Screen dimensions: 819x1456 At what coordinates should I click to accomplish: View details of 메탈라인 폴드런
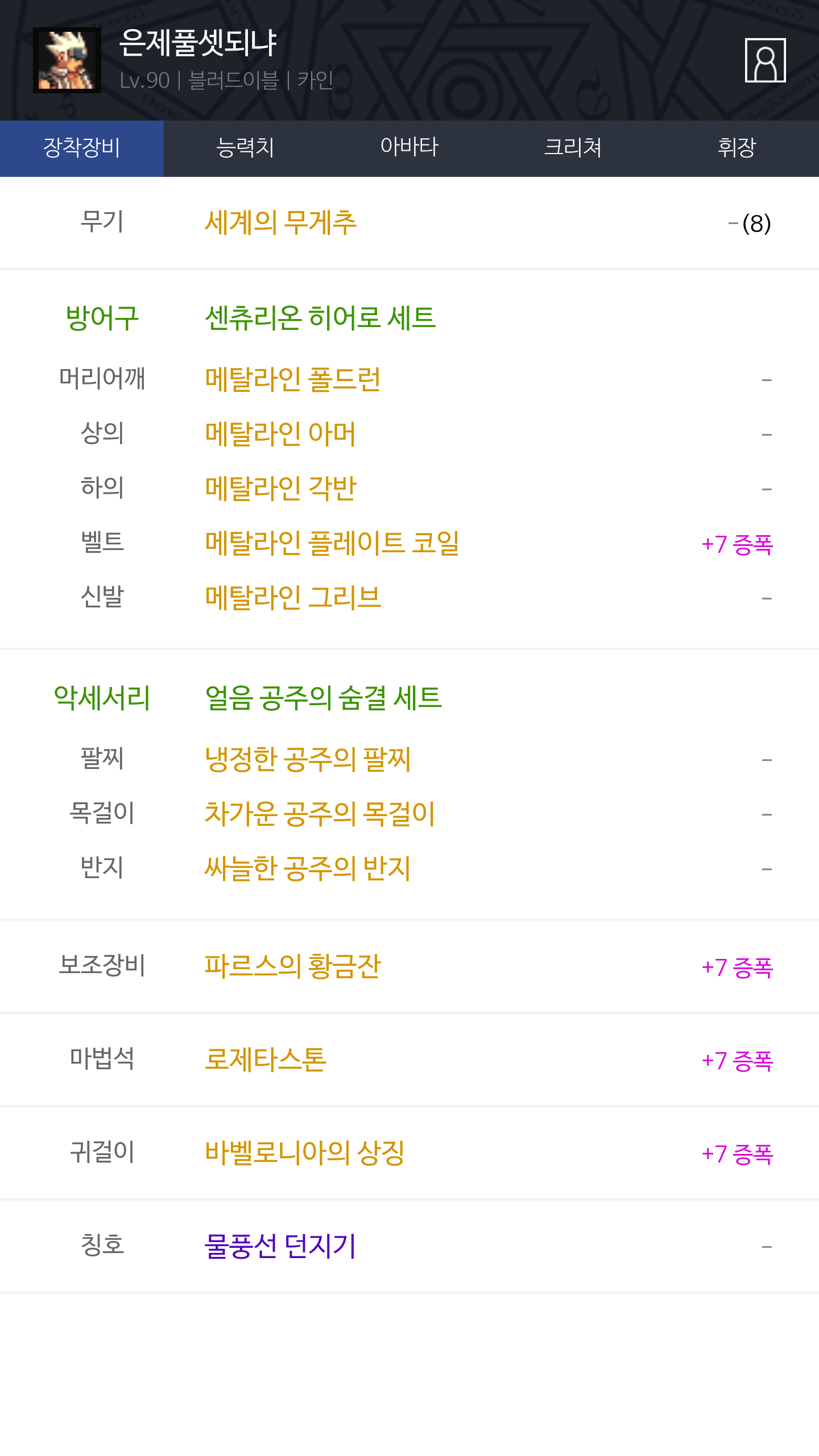click(x=293, y=379)
